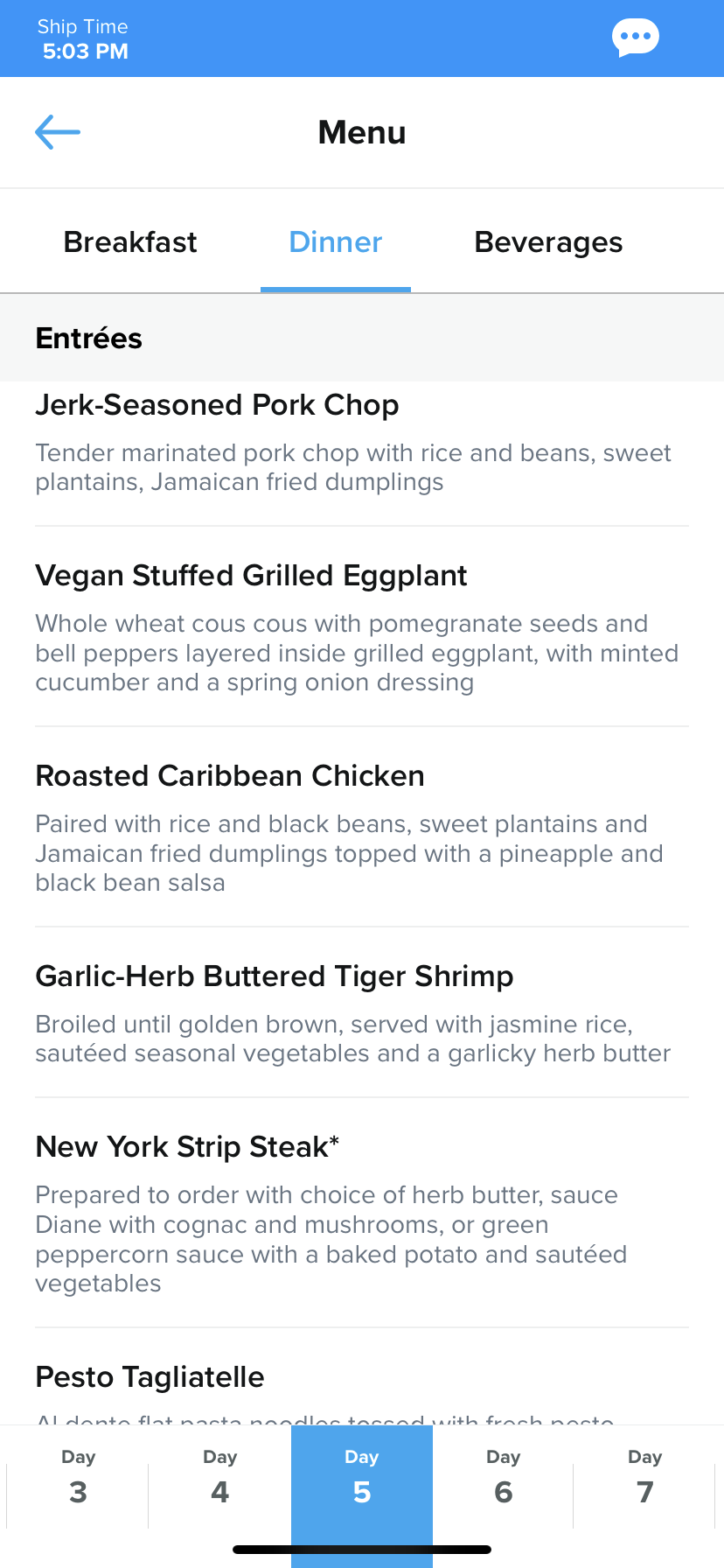This screenshot has width=724, height=1568.
Task: Select Roasted Caribbean Chicken entrée
Action: tap(229, 776)
